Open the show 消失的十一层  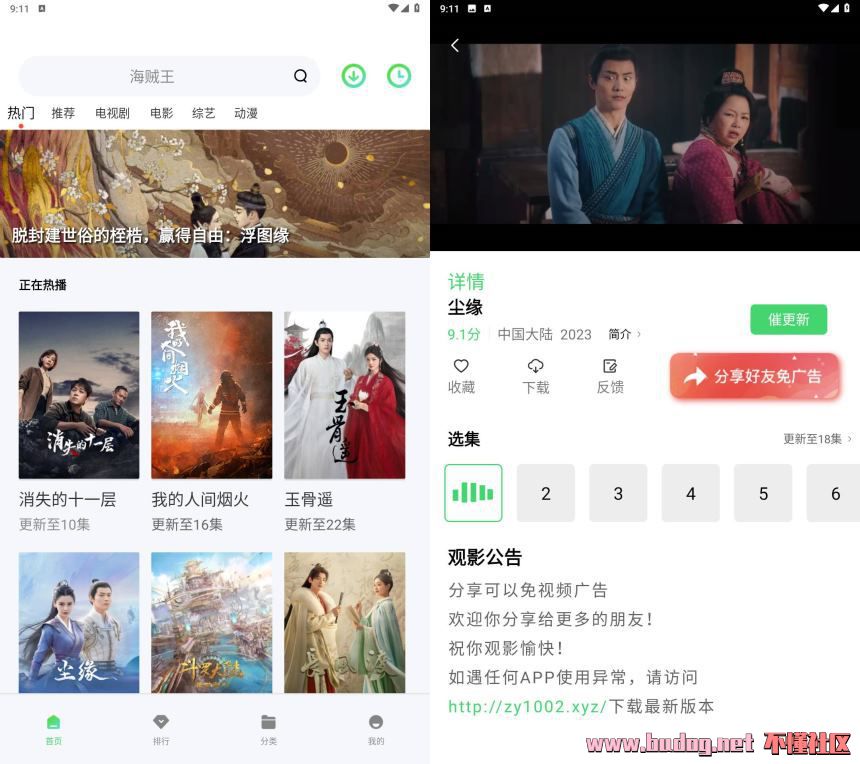(x=79, y=396)
